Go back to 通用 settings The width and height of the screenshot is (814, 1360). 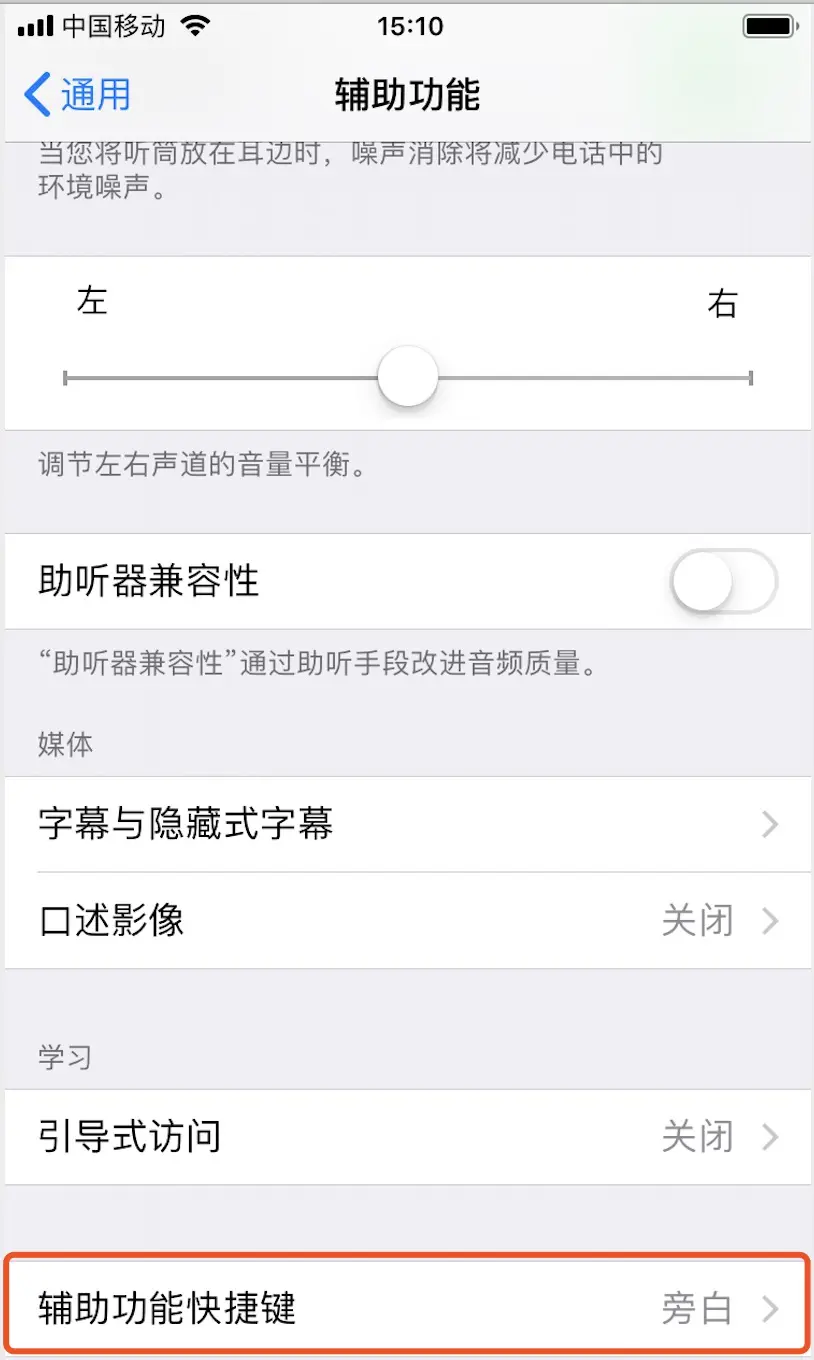click(77, 94)
